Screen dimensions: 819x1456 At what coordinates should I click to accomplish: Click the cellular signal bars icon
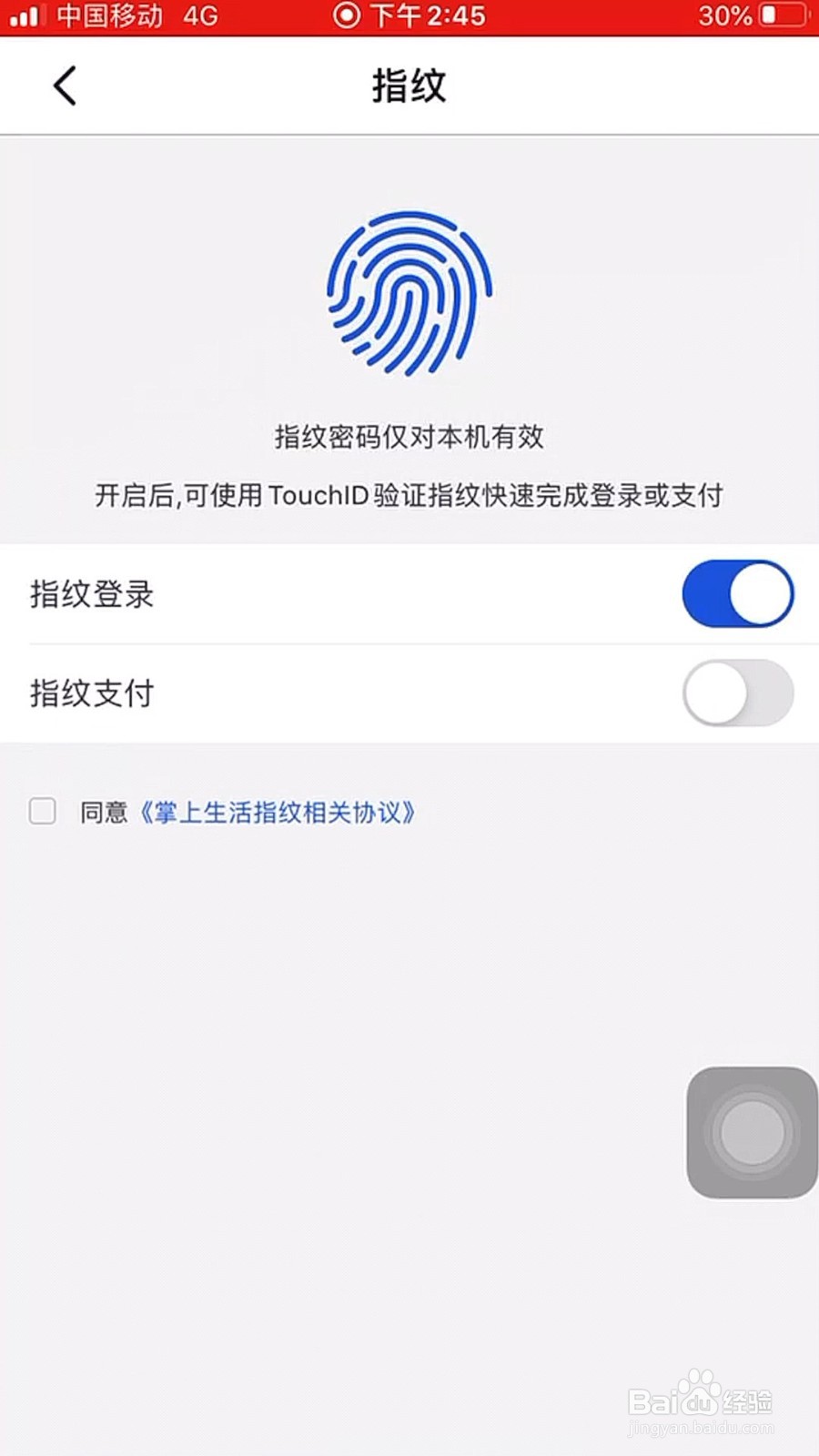(27, 15)
